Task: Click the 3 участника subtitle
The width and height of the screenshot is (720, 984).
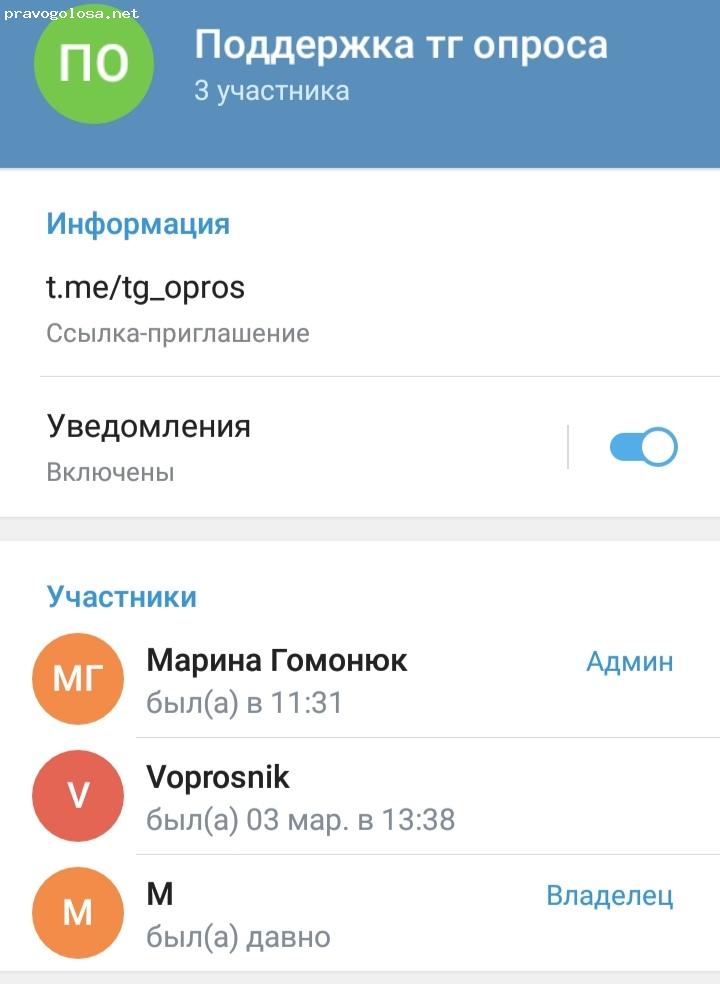Action: (270, 91)
